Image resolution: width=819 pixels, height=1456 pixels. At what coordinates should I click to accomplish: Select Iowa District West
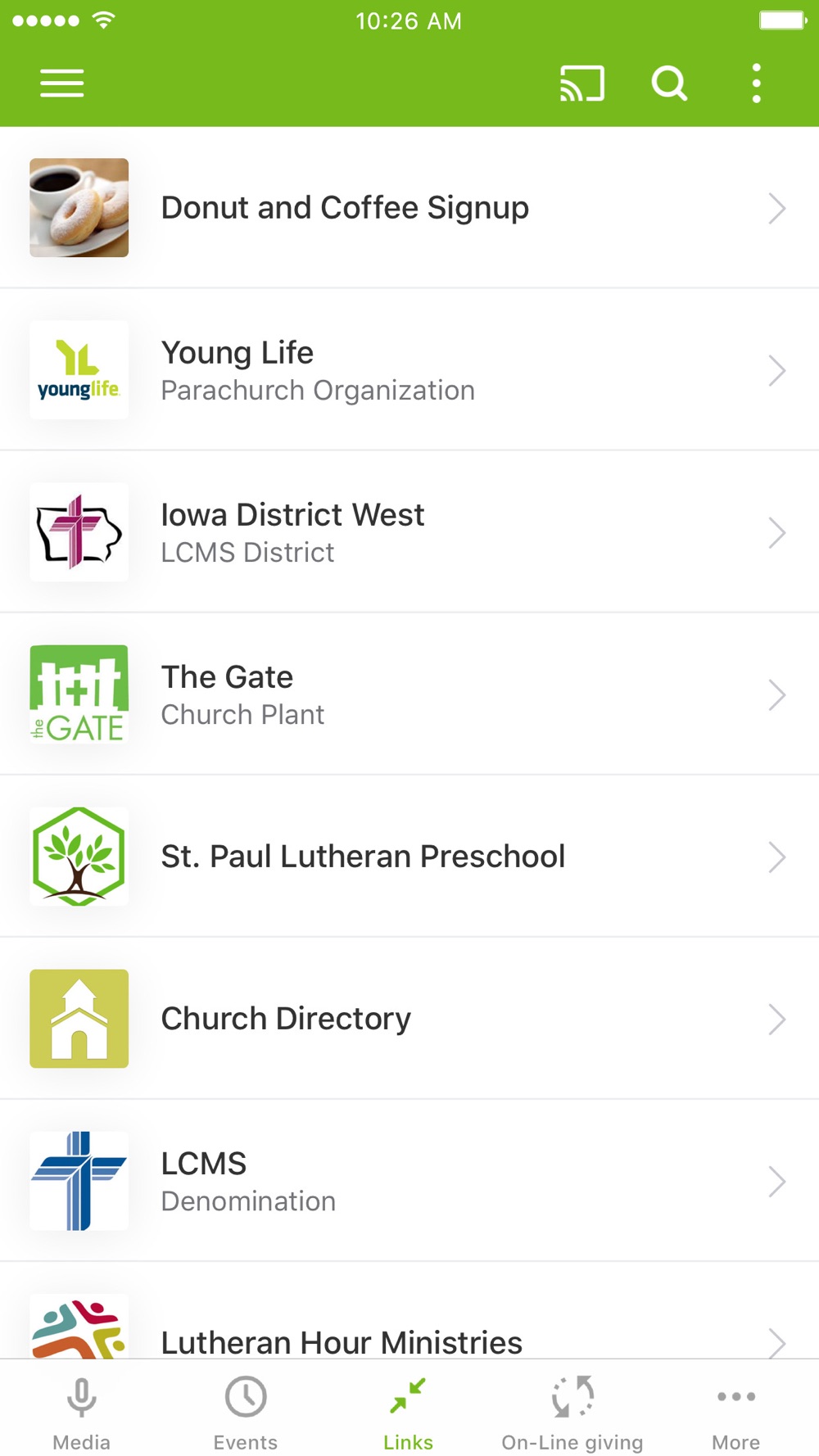click(x=409, y=532)
